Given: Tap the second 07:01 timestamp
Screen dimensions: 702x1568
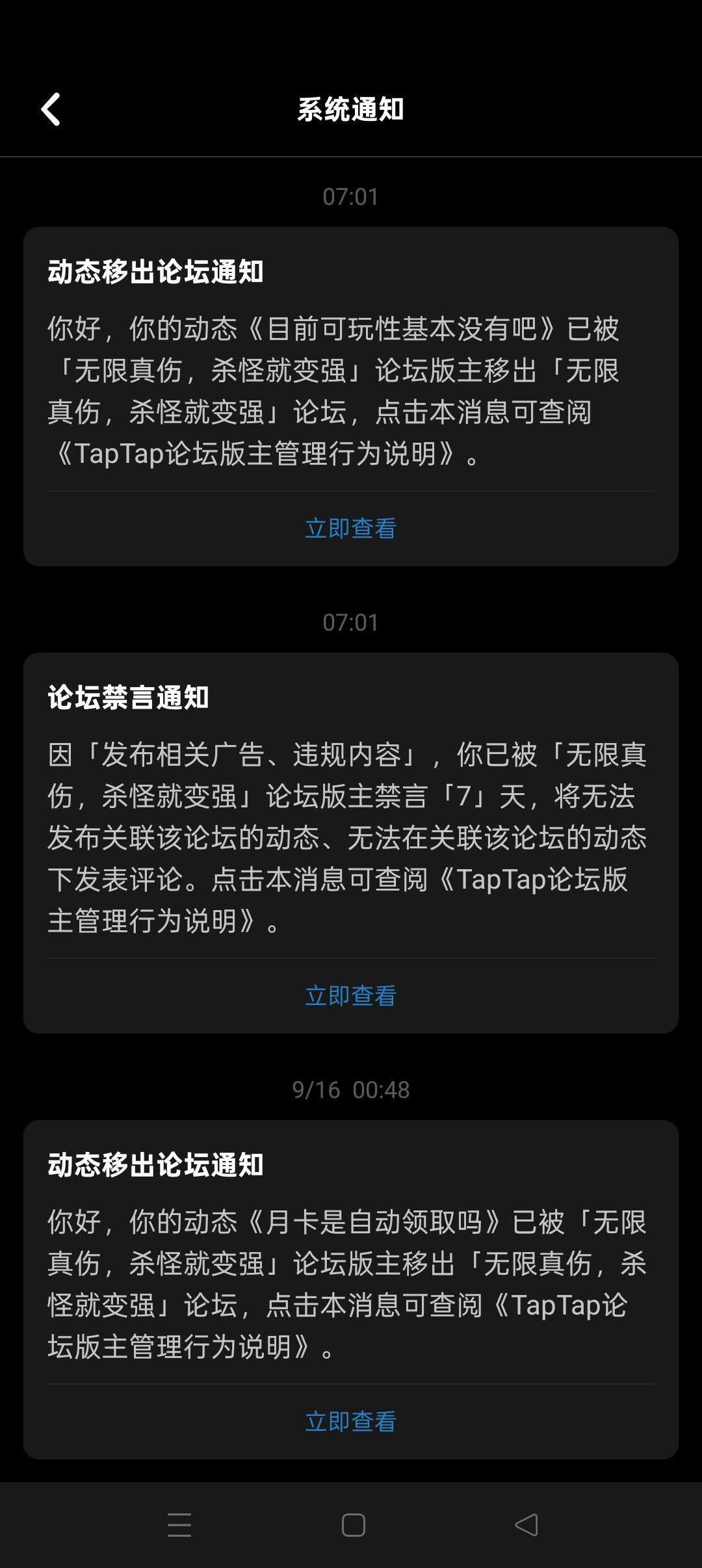Looking at the screenshot, I should click(x=351, y=621).
